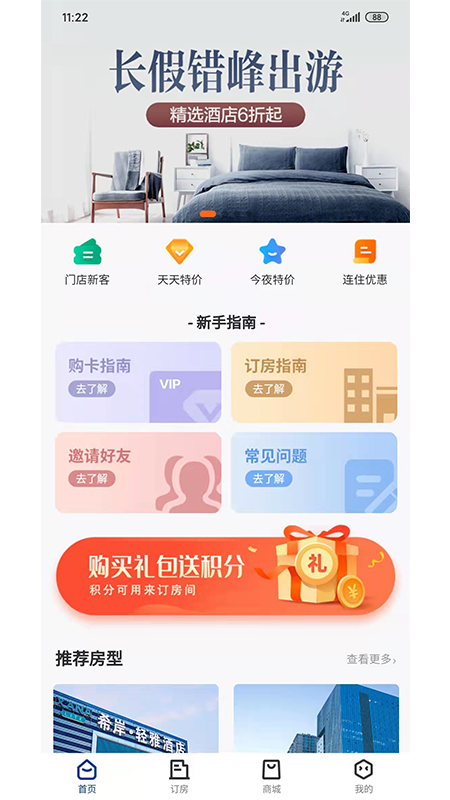Open the 订房指南 booking guide card
The image size is (450, 800).
(314, 382)
